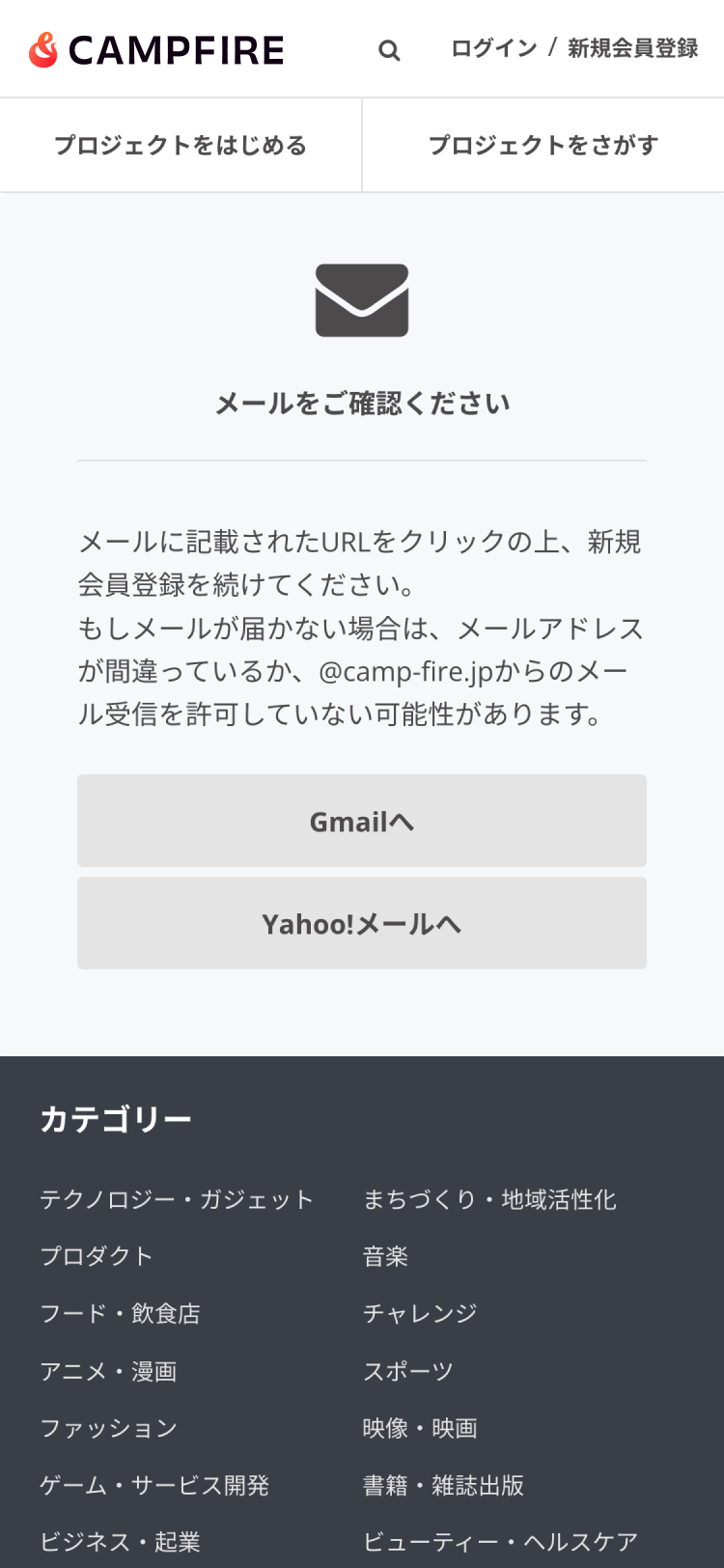Go to CAMPFIRE home via logo
Screen dimensions: 724x1568
pos(156,50)
